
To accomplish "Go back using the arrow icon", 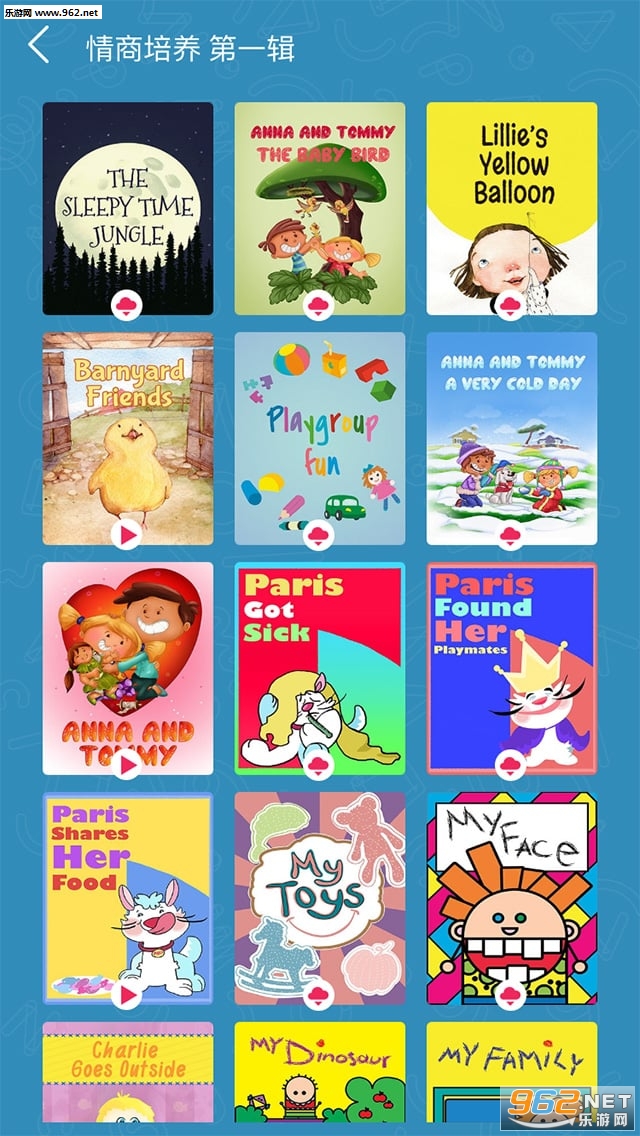I will coord(38,45).
